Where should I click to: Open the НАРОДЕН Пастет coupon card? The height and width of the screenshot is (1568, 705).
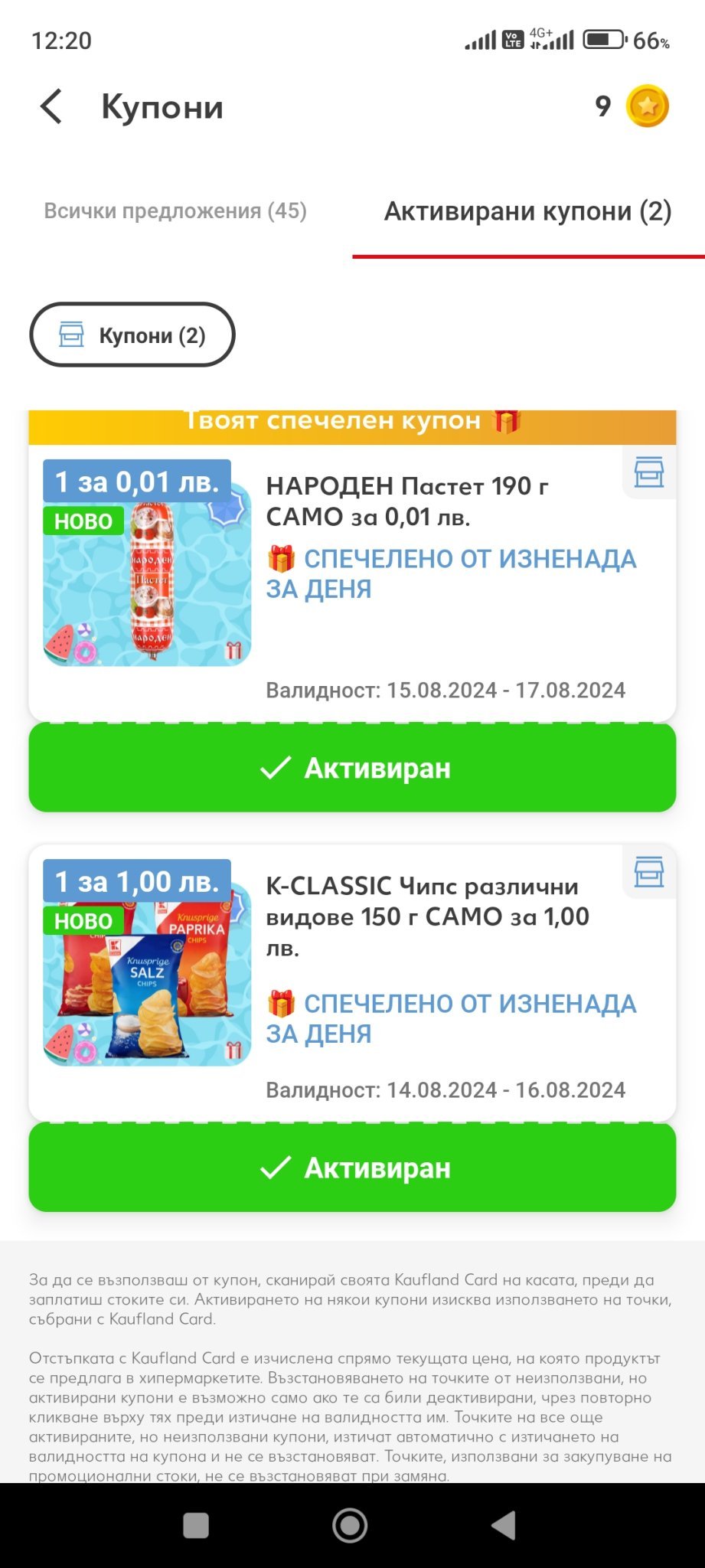click(x=352, y=582)
